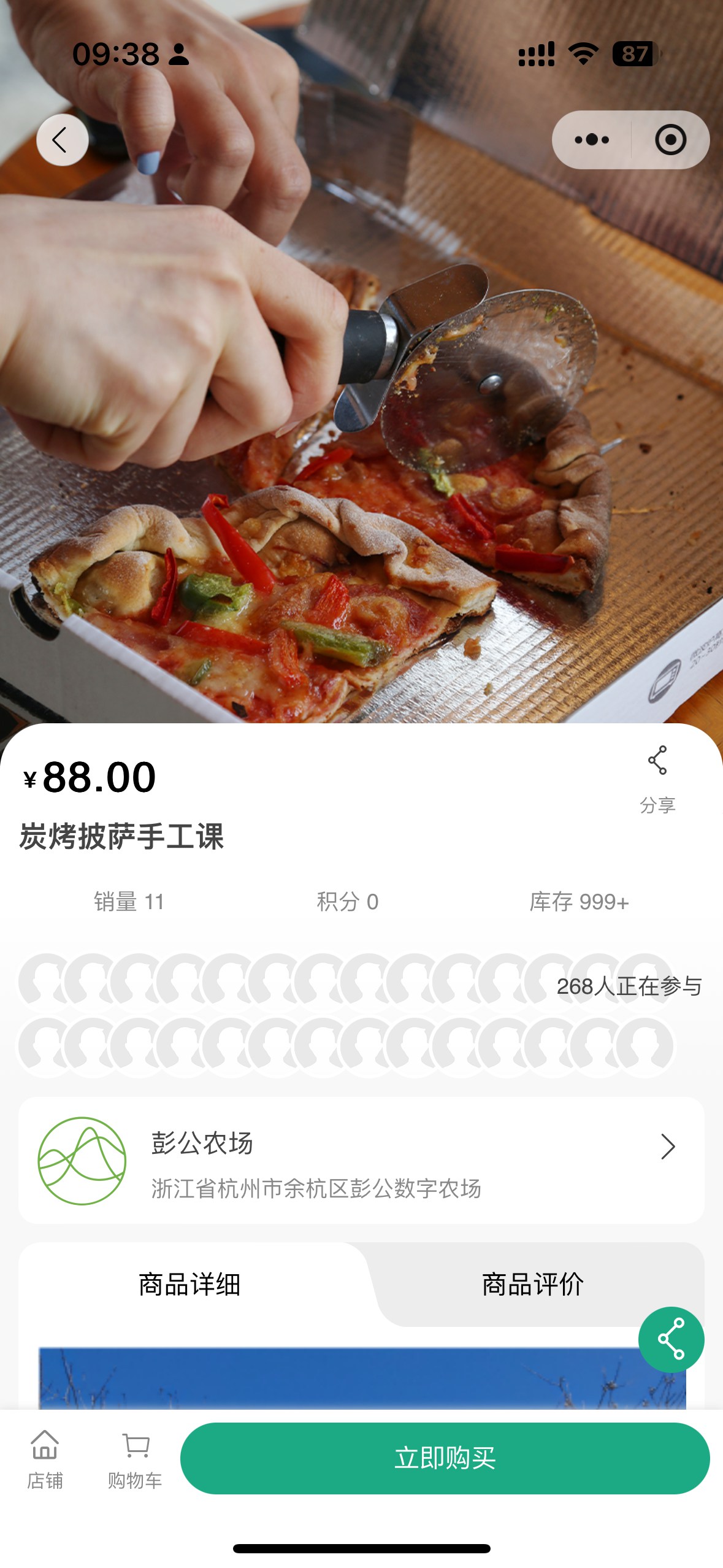723x1568 pixels.
Task: Tap the green floating share button
Action: (x=671, y=1339)
